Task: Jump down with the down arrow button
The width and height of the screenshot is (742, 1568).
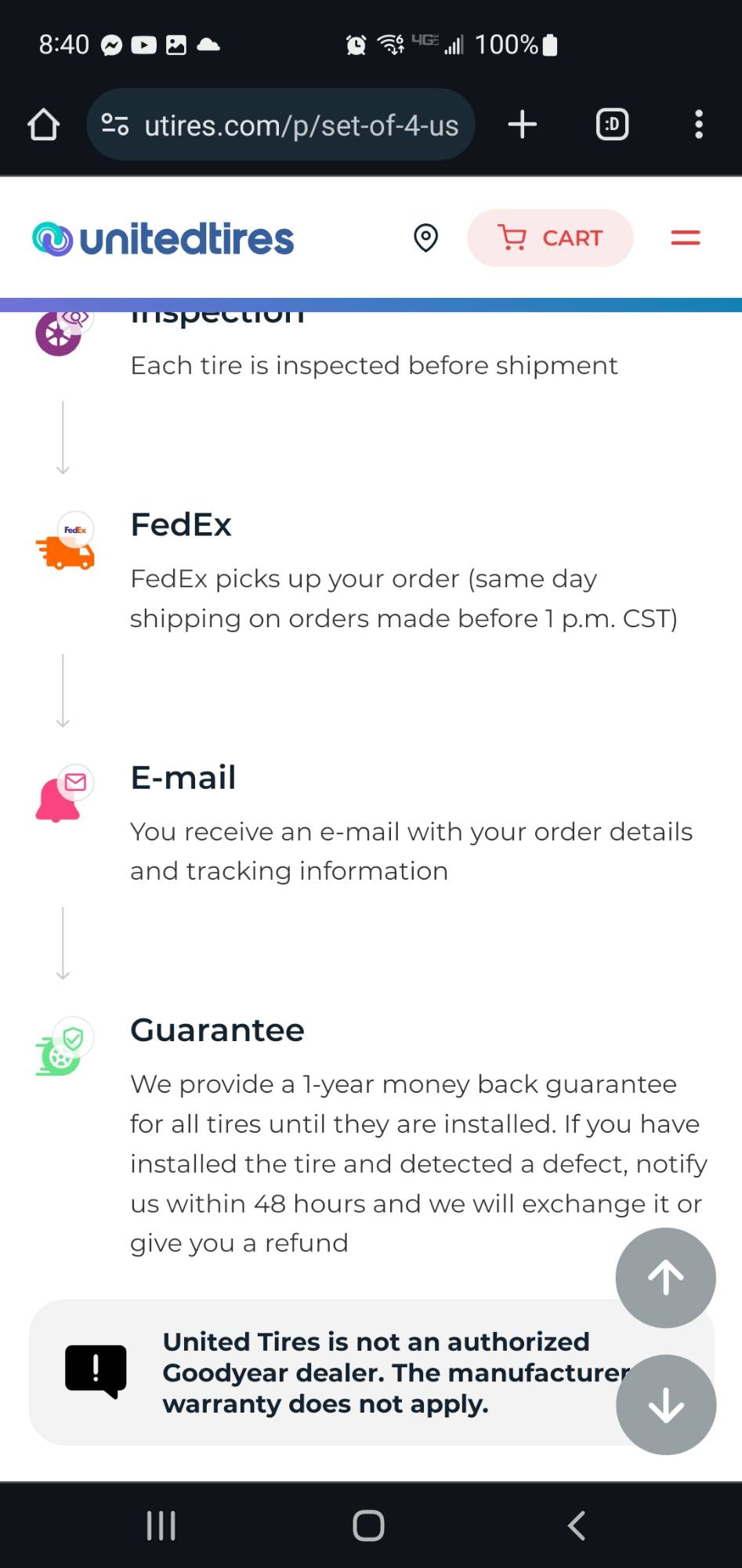Action: tap(665, 1404)
